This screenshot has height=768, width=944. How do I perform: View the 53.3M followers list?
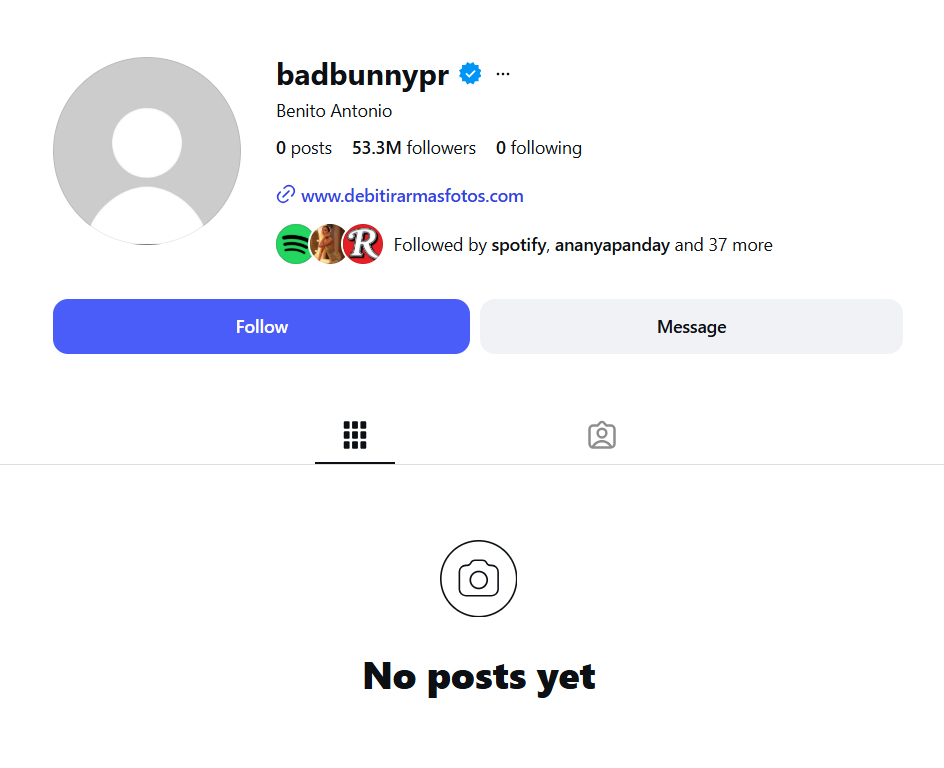coord(414,148)
